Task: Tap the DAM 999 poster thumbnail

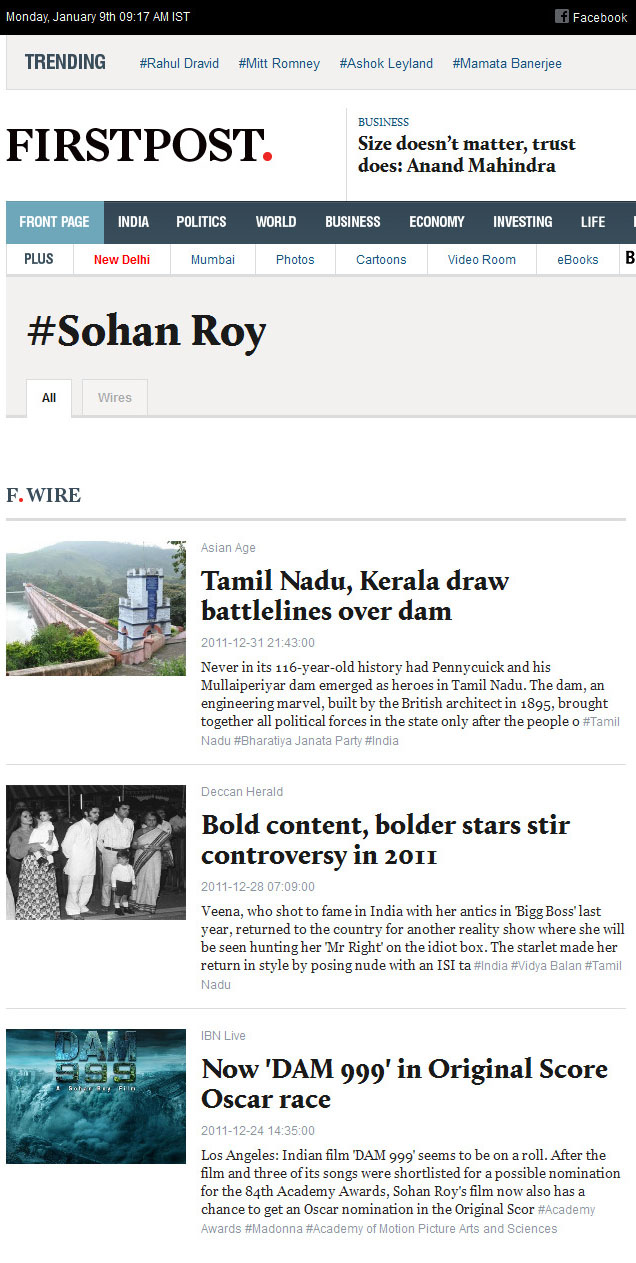Action: click(96, 1096)
